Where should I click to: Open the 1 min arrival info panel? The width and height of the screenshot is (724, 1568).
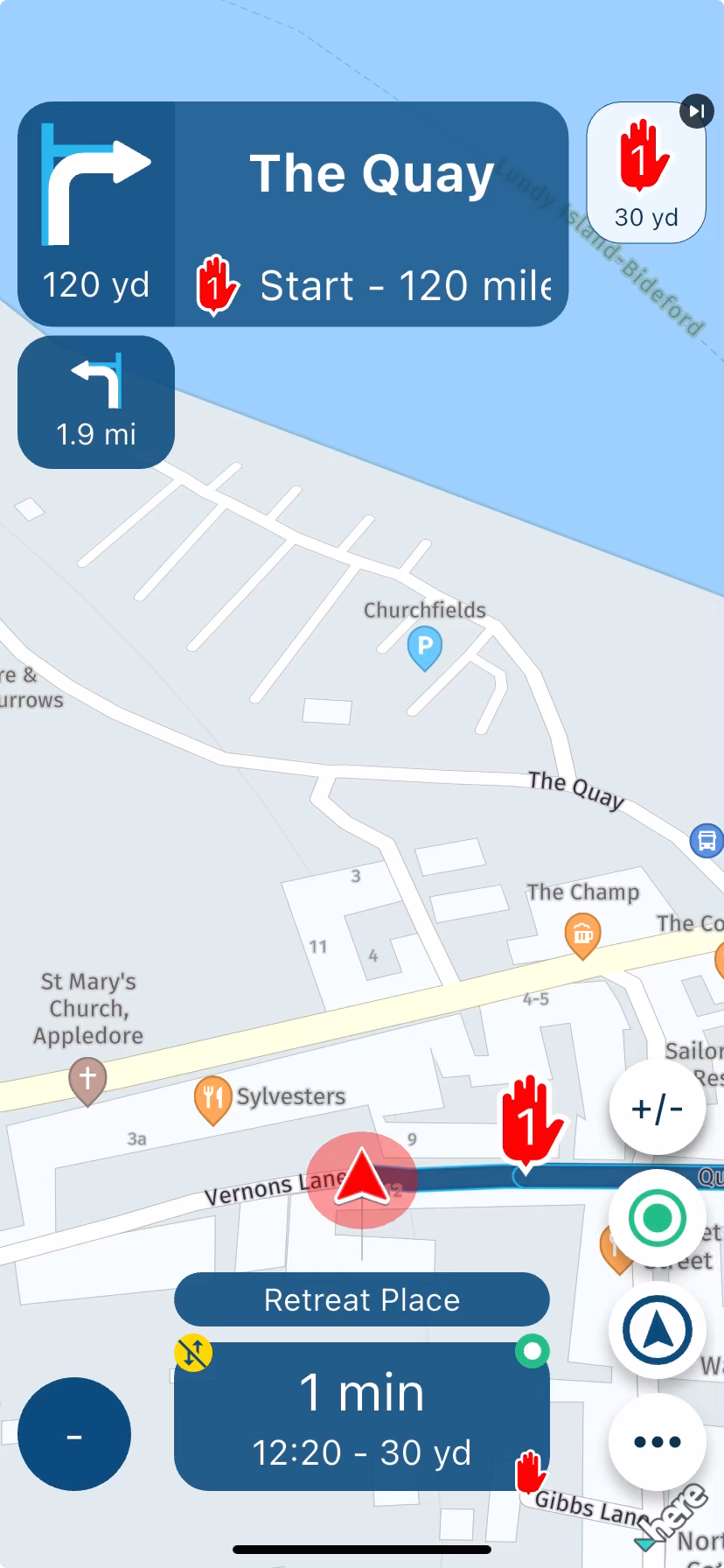click(362, 1417)
